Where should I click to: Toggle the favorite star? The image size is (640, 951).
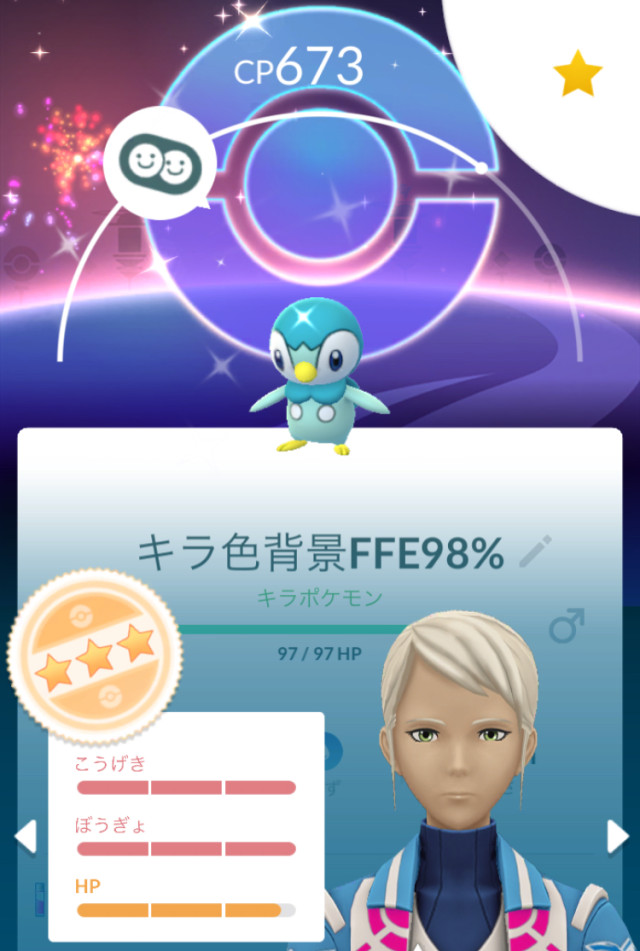coord(578,76)
